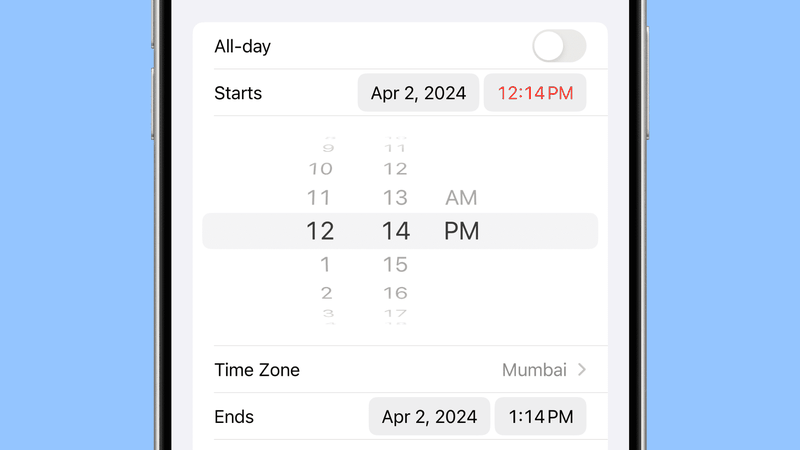The width and height of the screenshot is (800, 450).
Task: Open the Time Zone row showing Mumbai
Action: click(400, 370)
